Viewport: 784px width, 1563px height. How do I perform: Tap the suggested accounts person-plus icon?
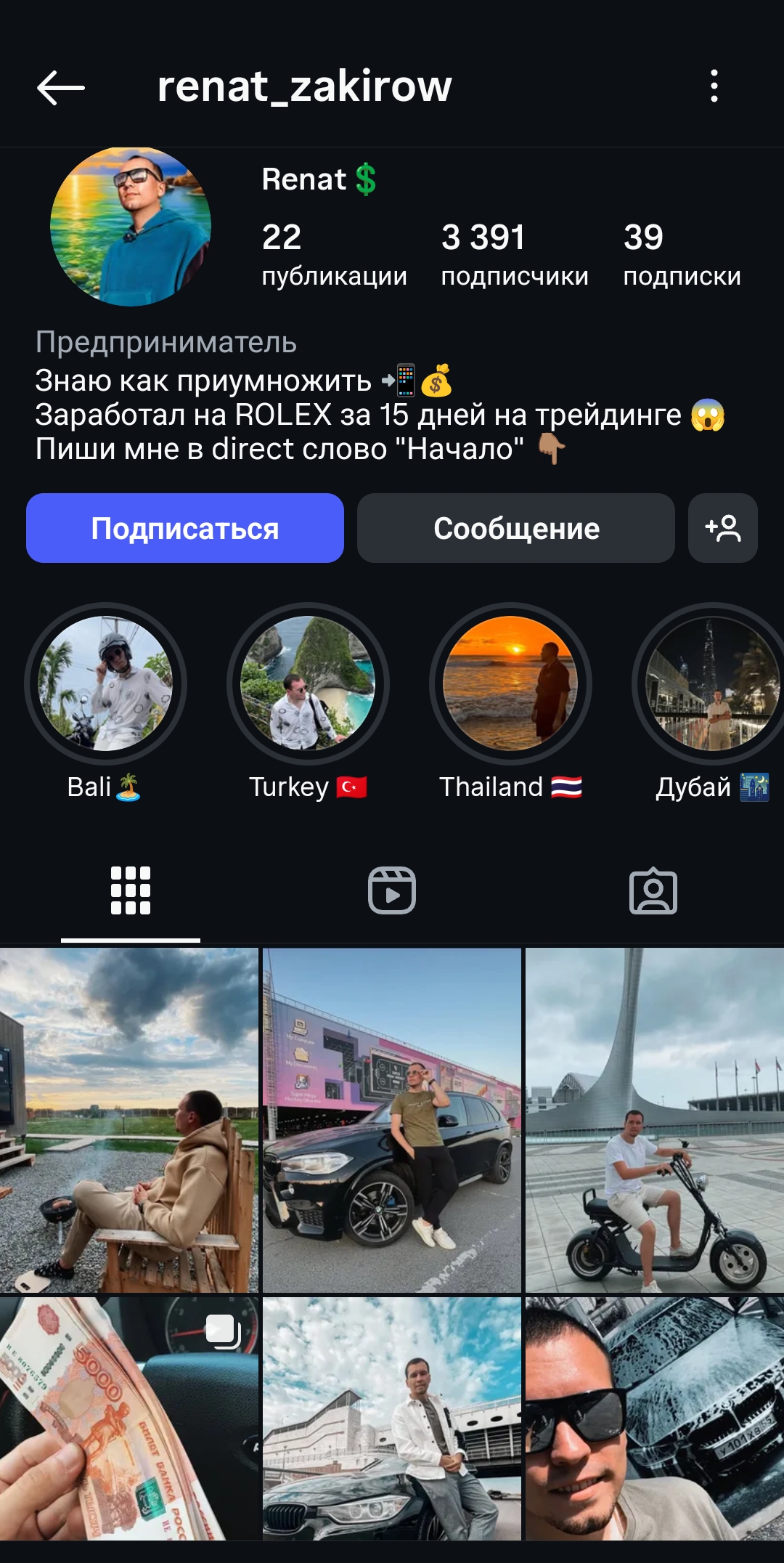pos(722,529)
